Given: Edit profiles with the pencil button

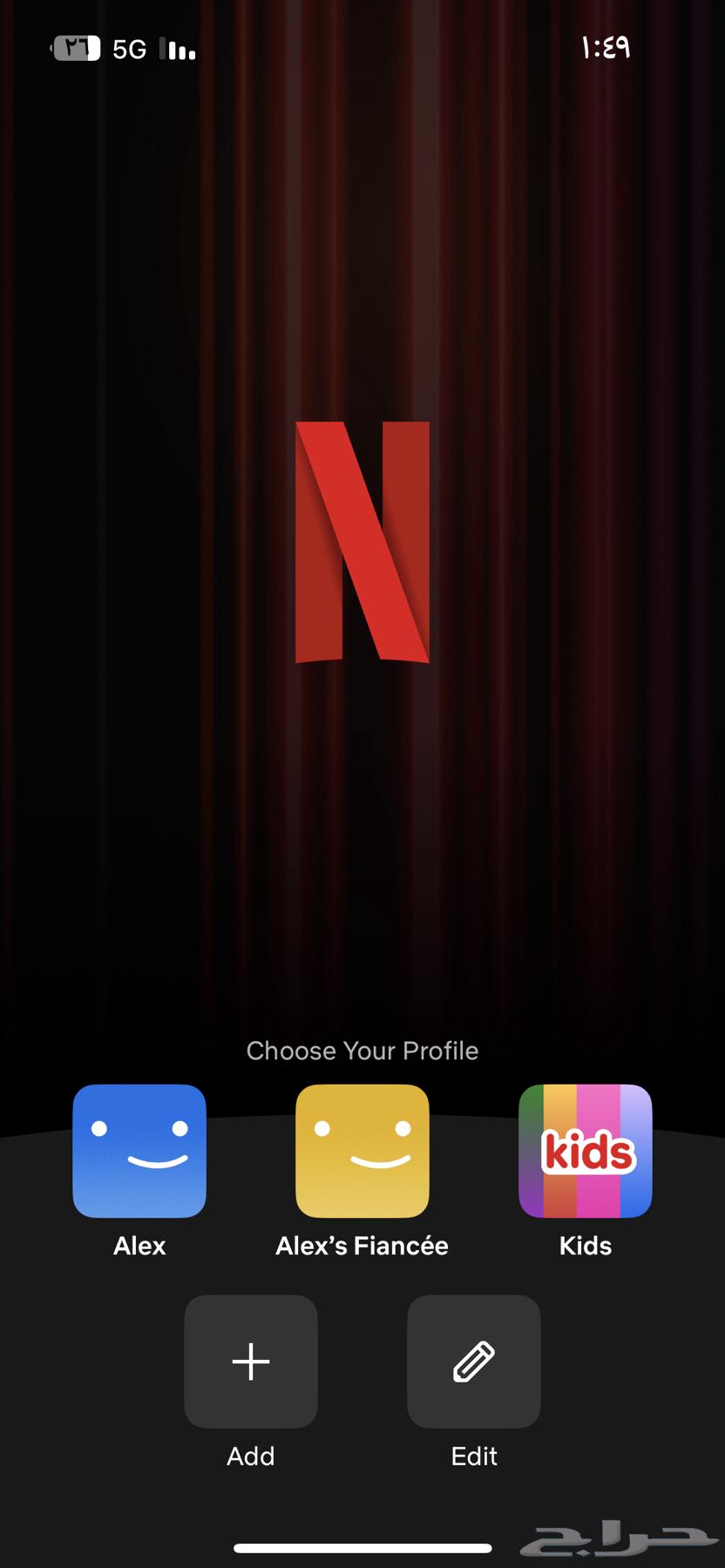Looking at the screenshot, I should click(x=473, y=1361).
